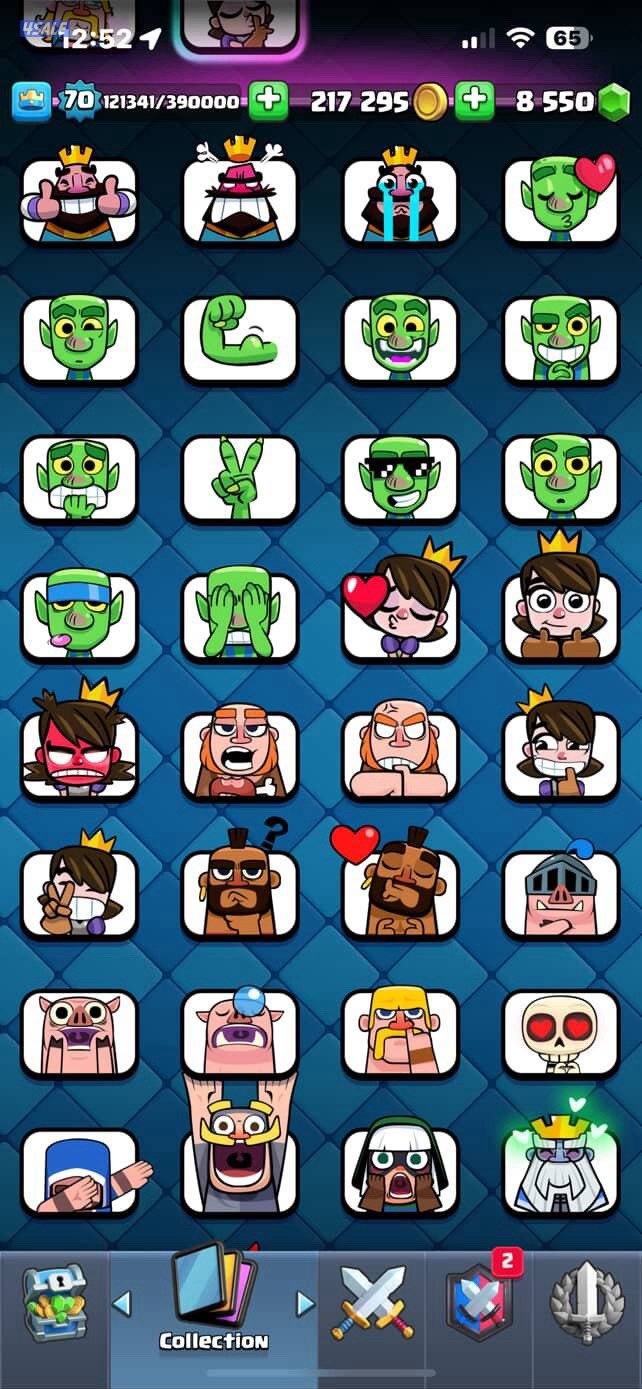This screenshot has height=1389, width=642.
Task: Tap left arrow beside Collection
Action: (122, 1303)
